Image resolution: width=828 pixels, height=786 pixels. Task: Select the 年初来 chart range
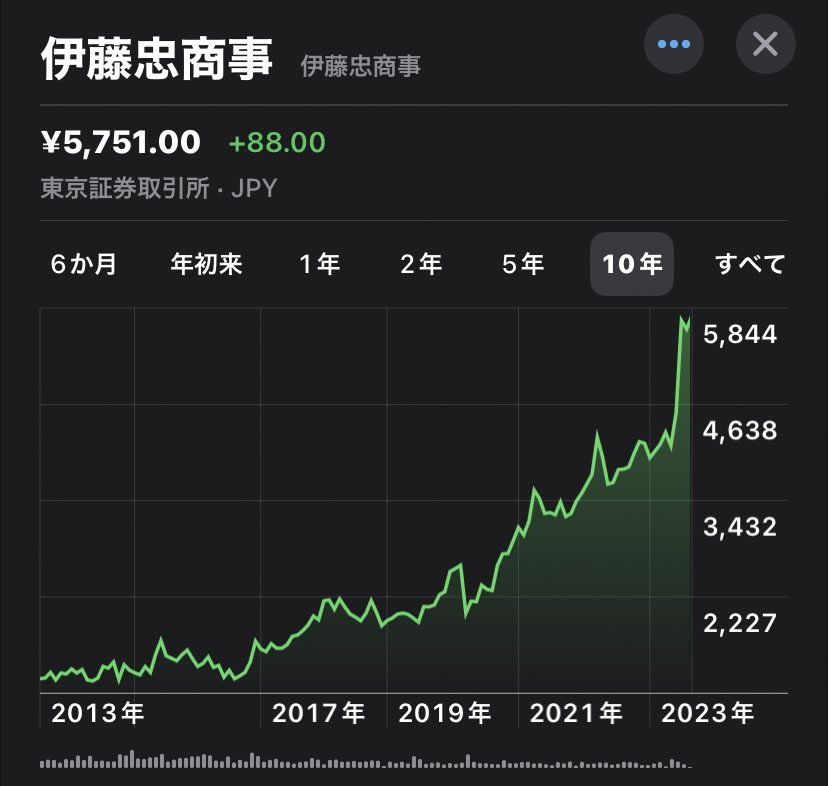tap(206, 264)
